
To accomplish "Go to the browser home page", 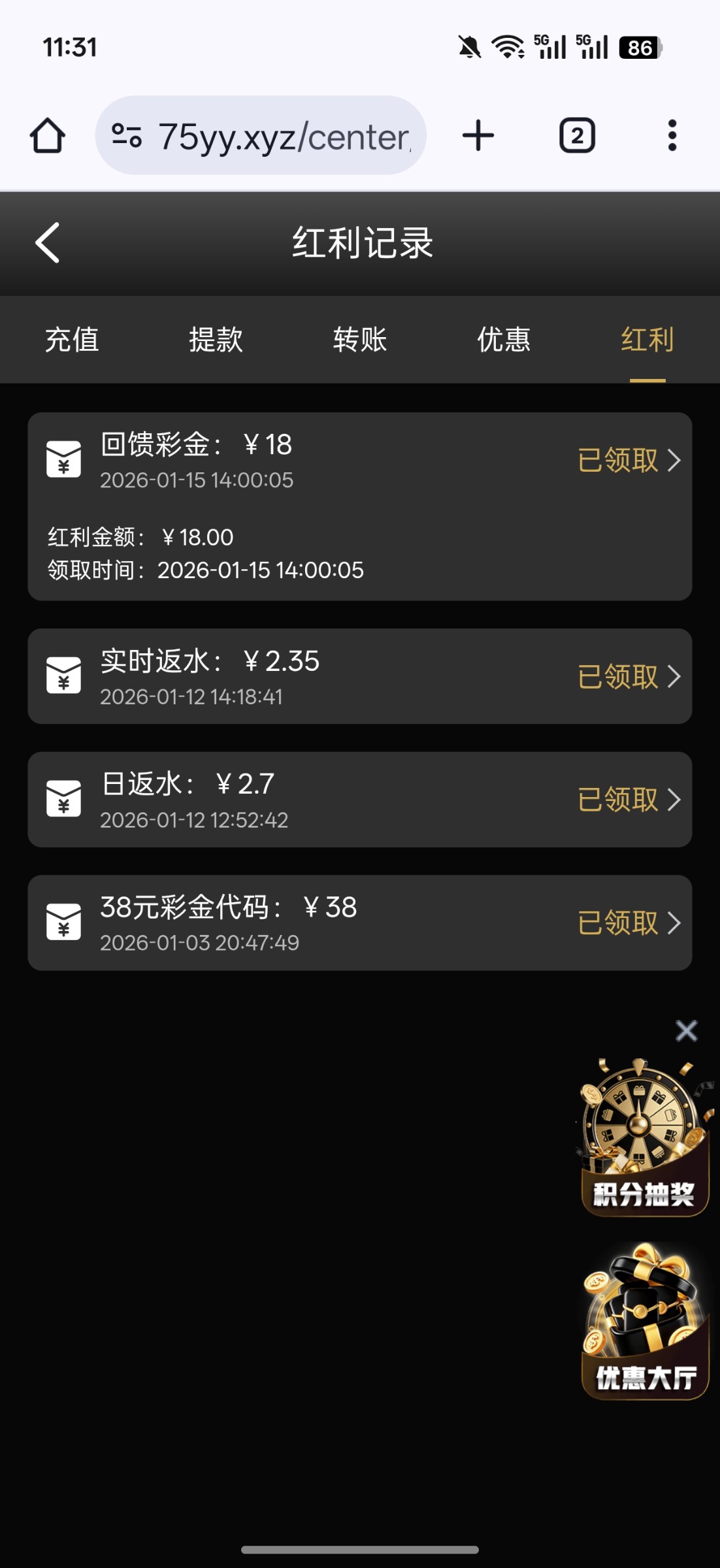I will click(x=48, y=136).
